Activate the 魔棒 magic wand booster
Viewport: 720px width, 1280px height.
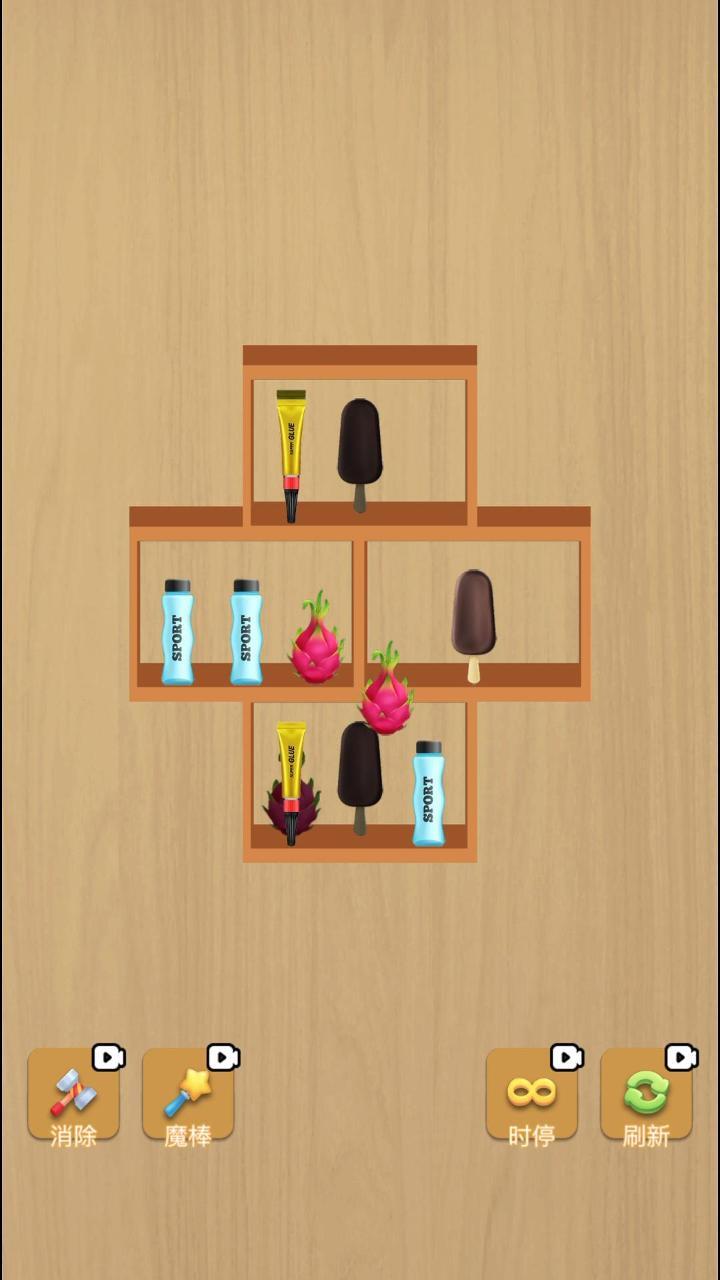pos(188,1095)
